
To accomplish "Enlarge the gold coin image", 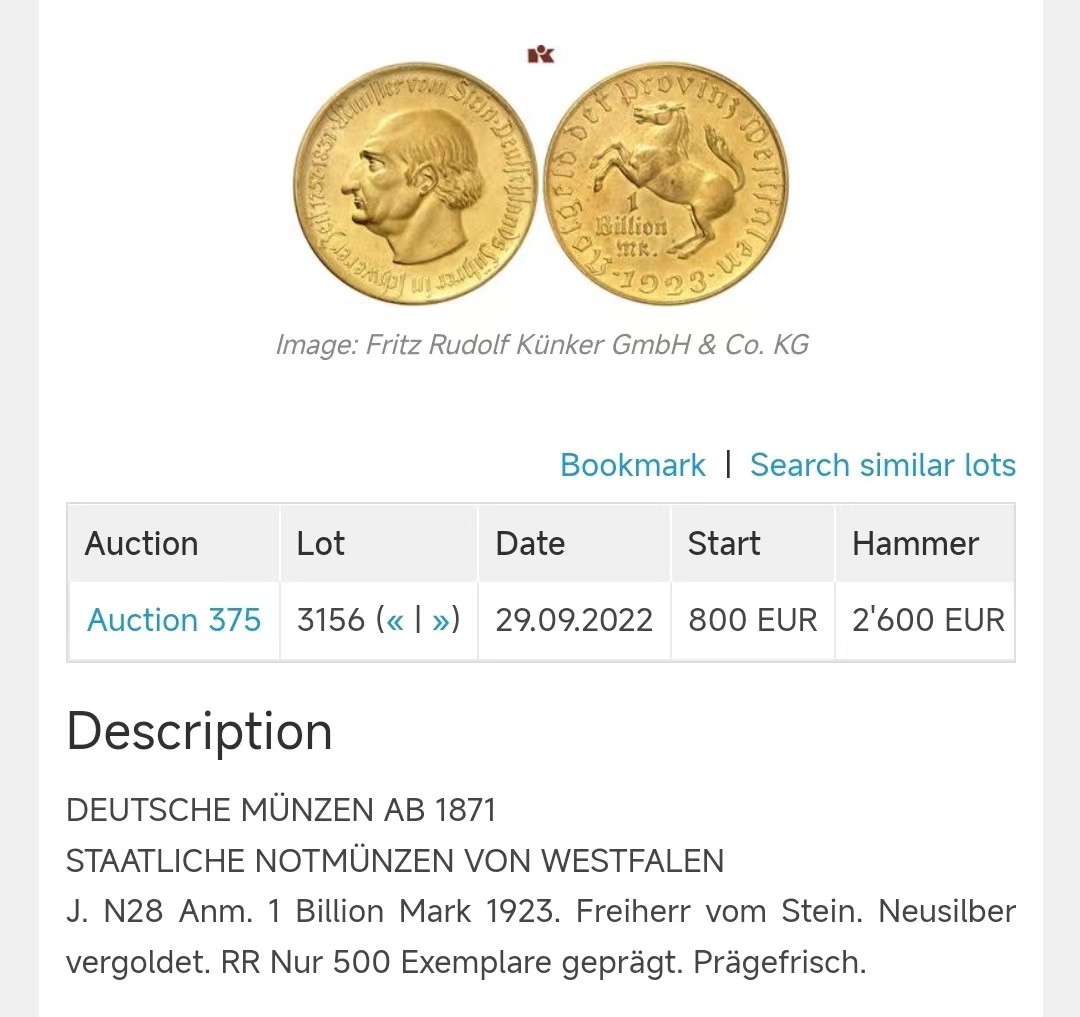I will click(540, 185).
